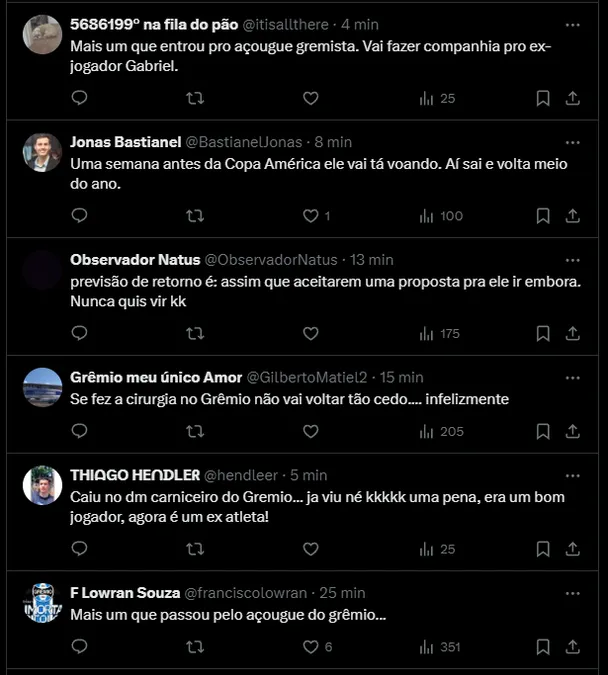Reply to Observador Natus's tweet

(80, 333)
